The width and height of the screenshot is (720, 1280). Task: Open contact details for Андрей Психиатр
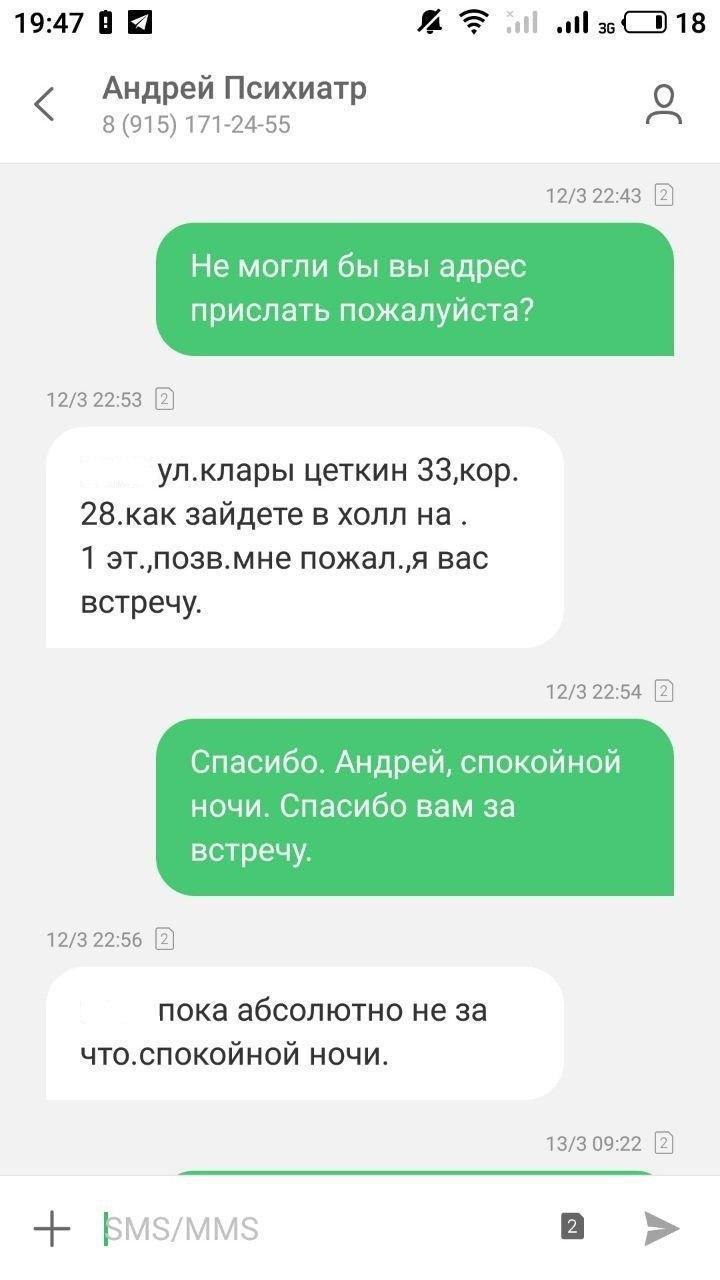coord(663,105)
